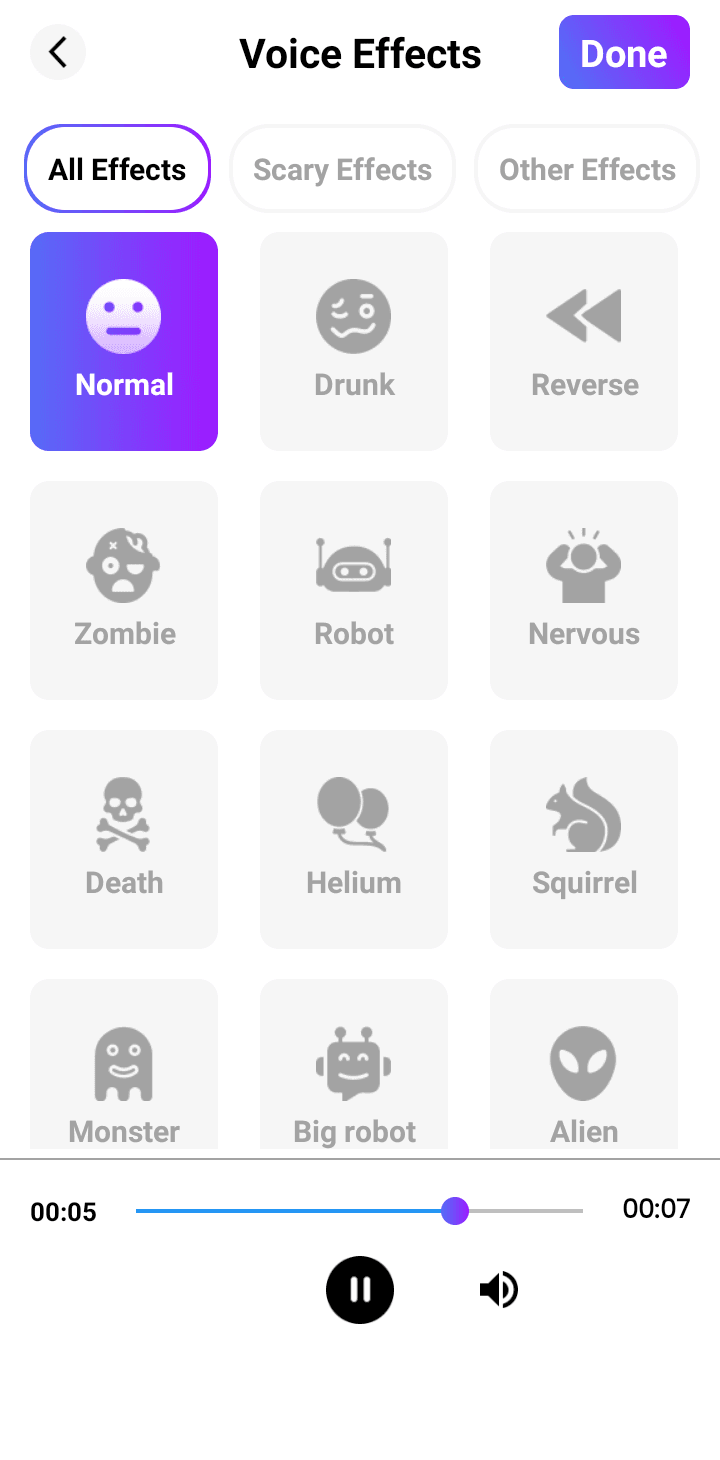The width and height of the screenshot is (720, 1460).
Task: Go back from Voice Effects
Action: coord(58,52)
